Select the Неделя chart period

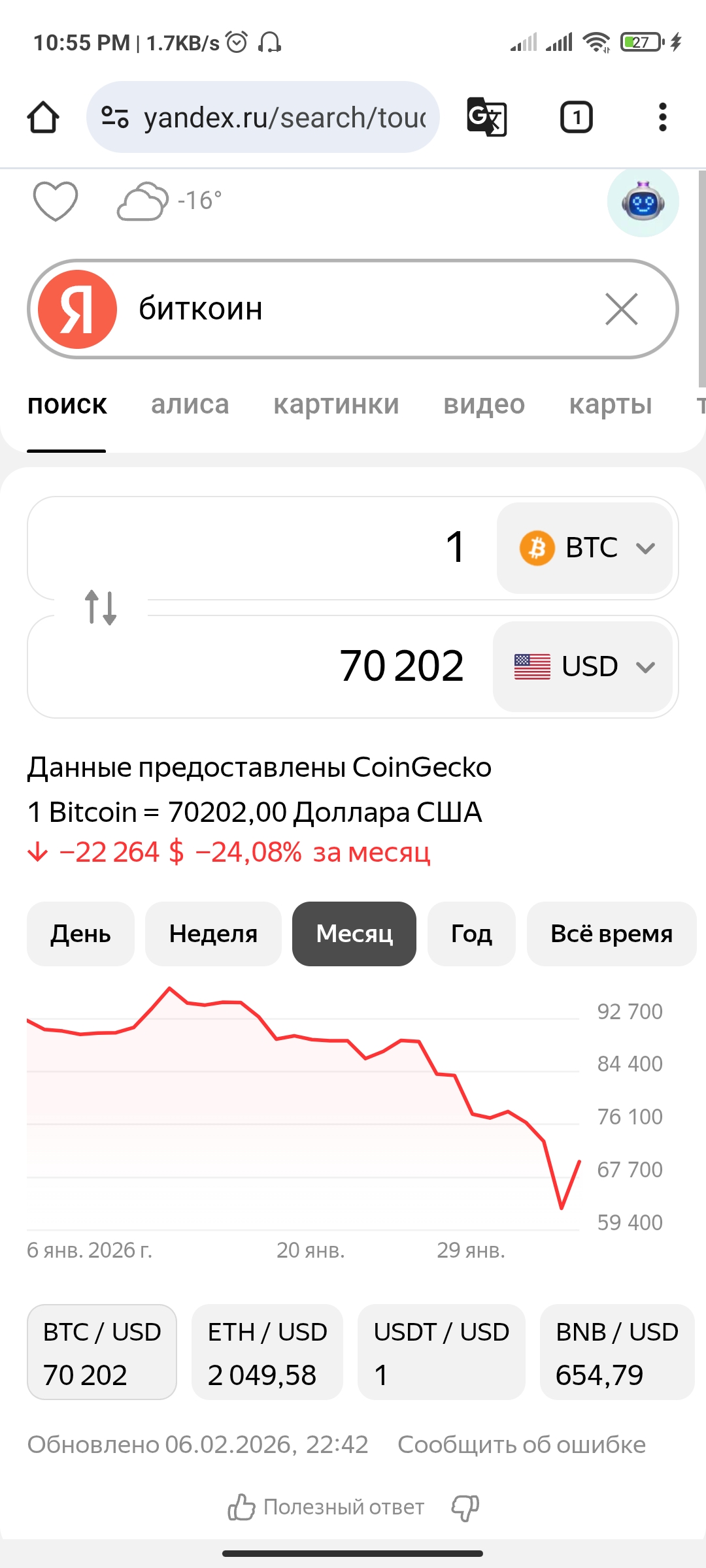[x=213, y=934]
